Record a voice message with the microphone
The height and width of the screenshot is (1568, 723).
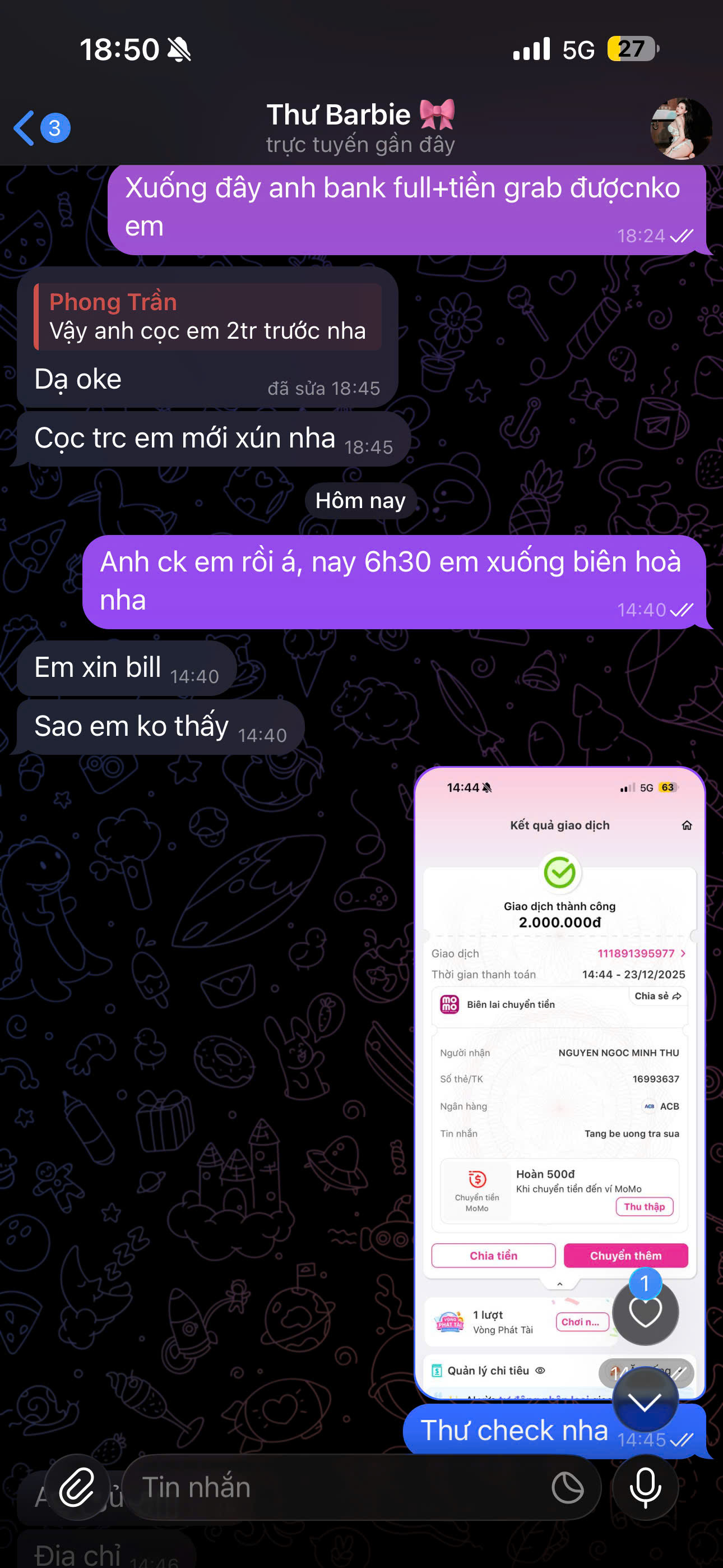click(645, 1487)
